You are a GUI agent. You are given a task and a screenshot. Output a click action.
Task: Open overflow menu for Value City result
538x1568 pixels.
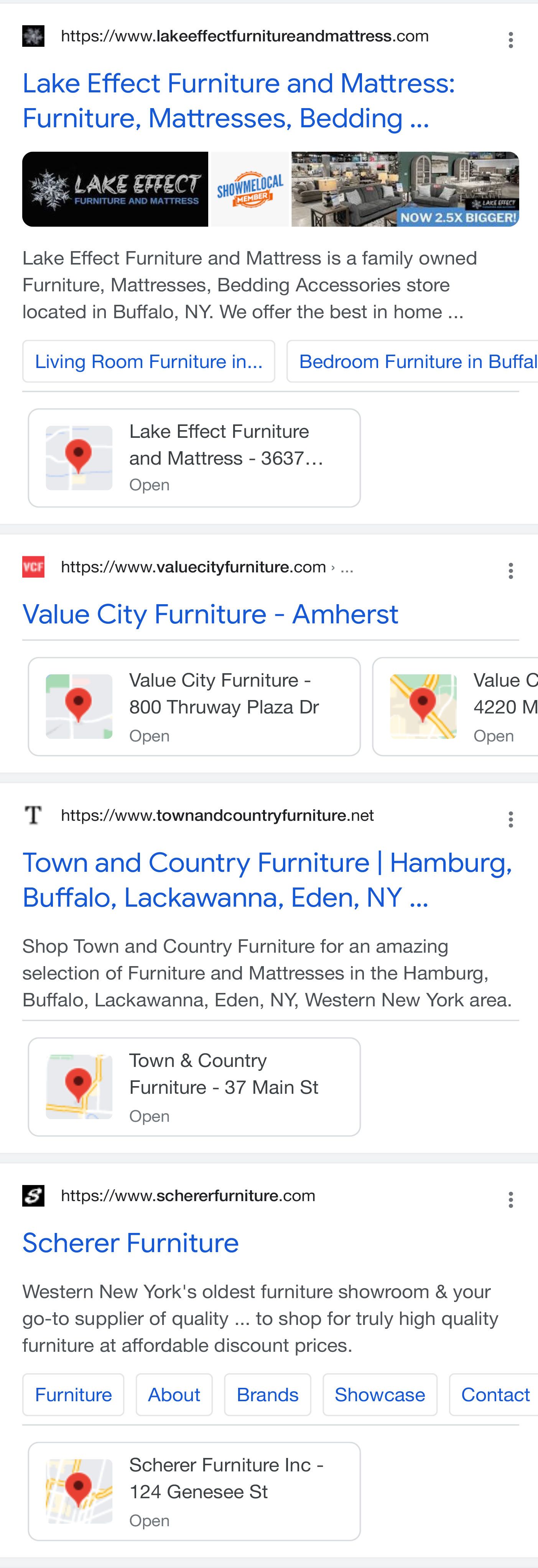pos(511,571)
